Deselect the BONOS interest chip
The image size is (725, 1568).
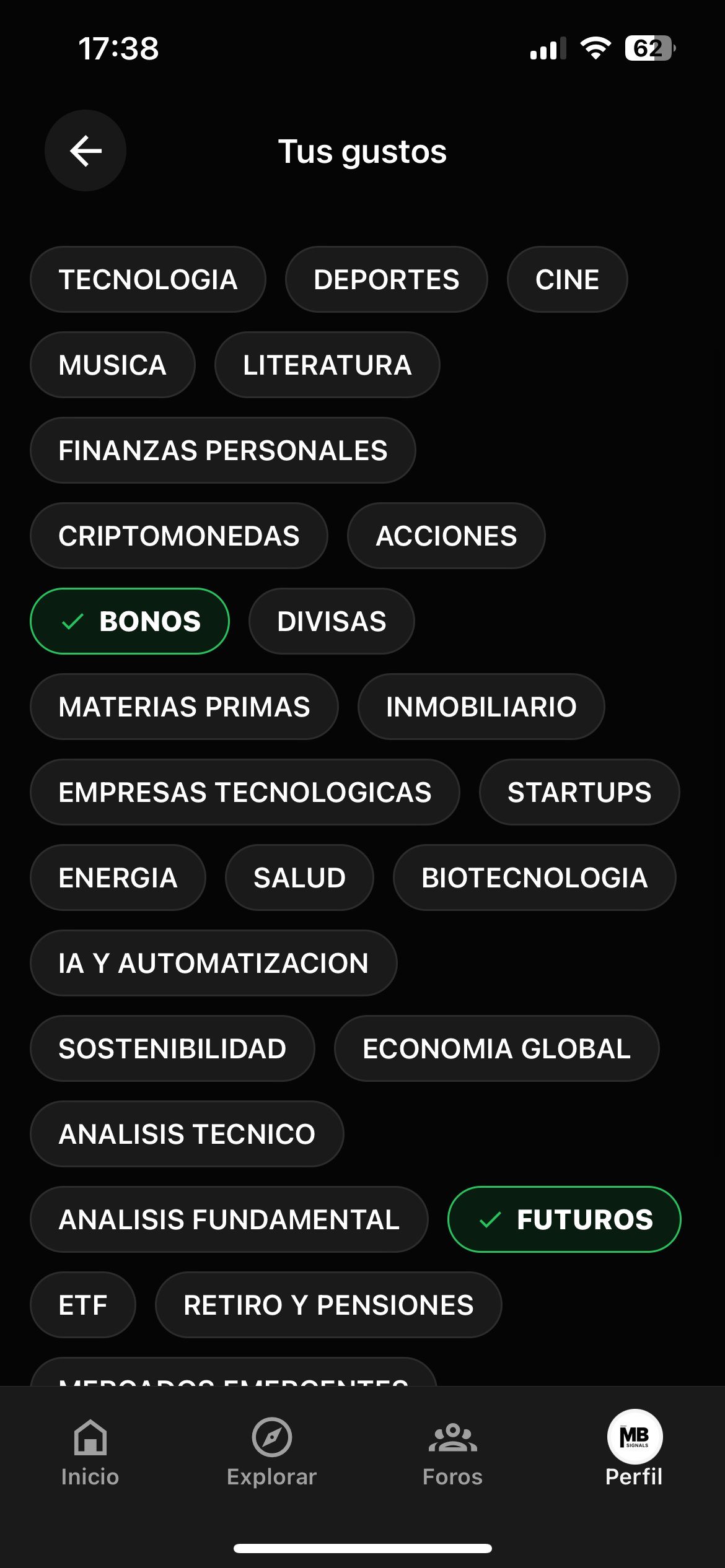(x=130, y=621)
